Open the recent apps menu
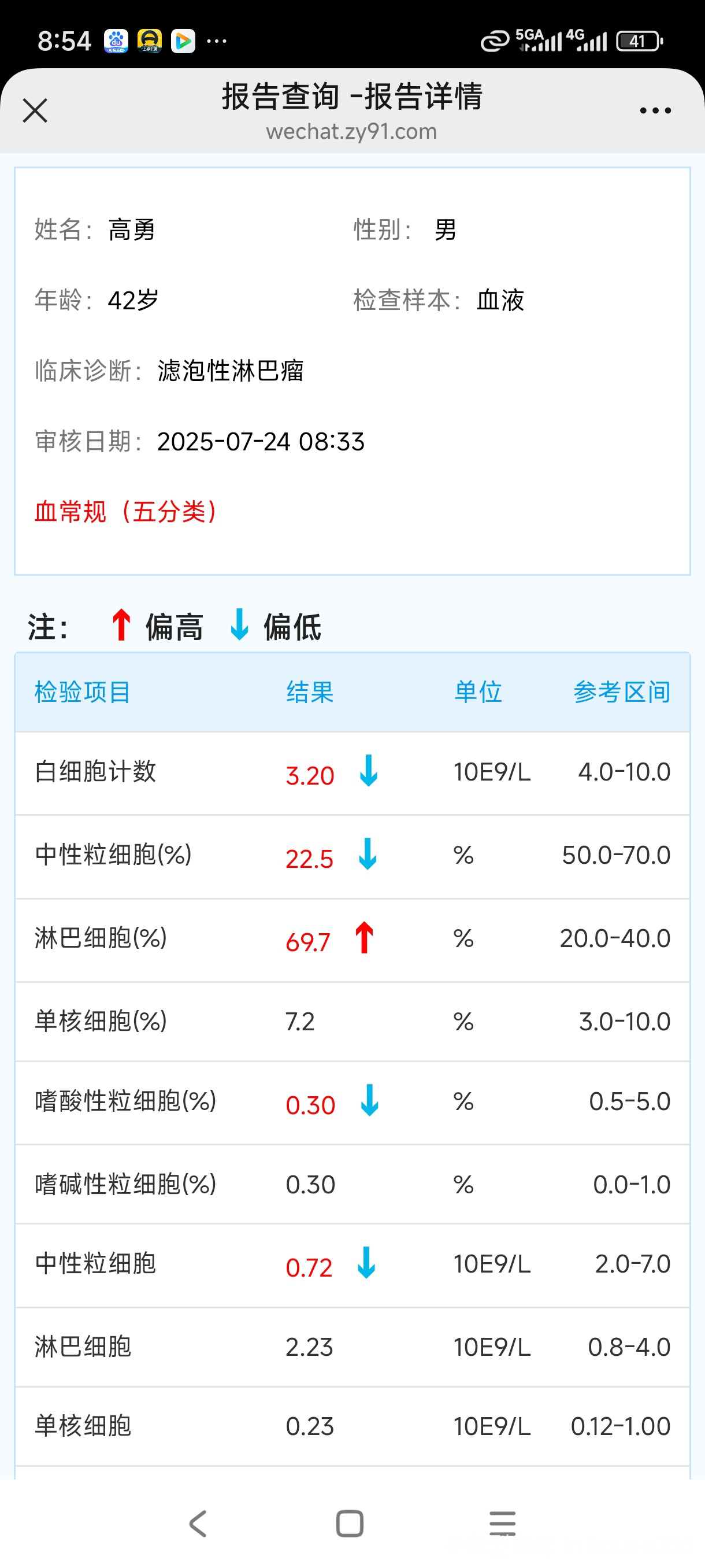 (x=502, y=1523)
